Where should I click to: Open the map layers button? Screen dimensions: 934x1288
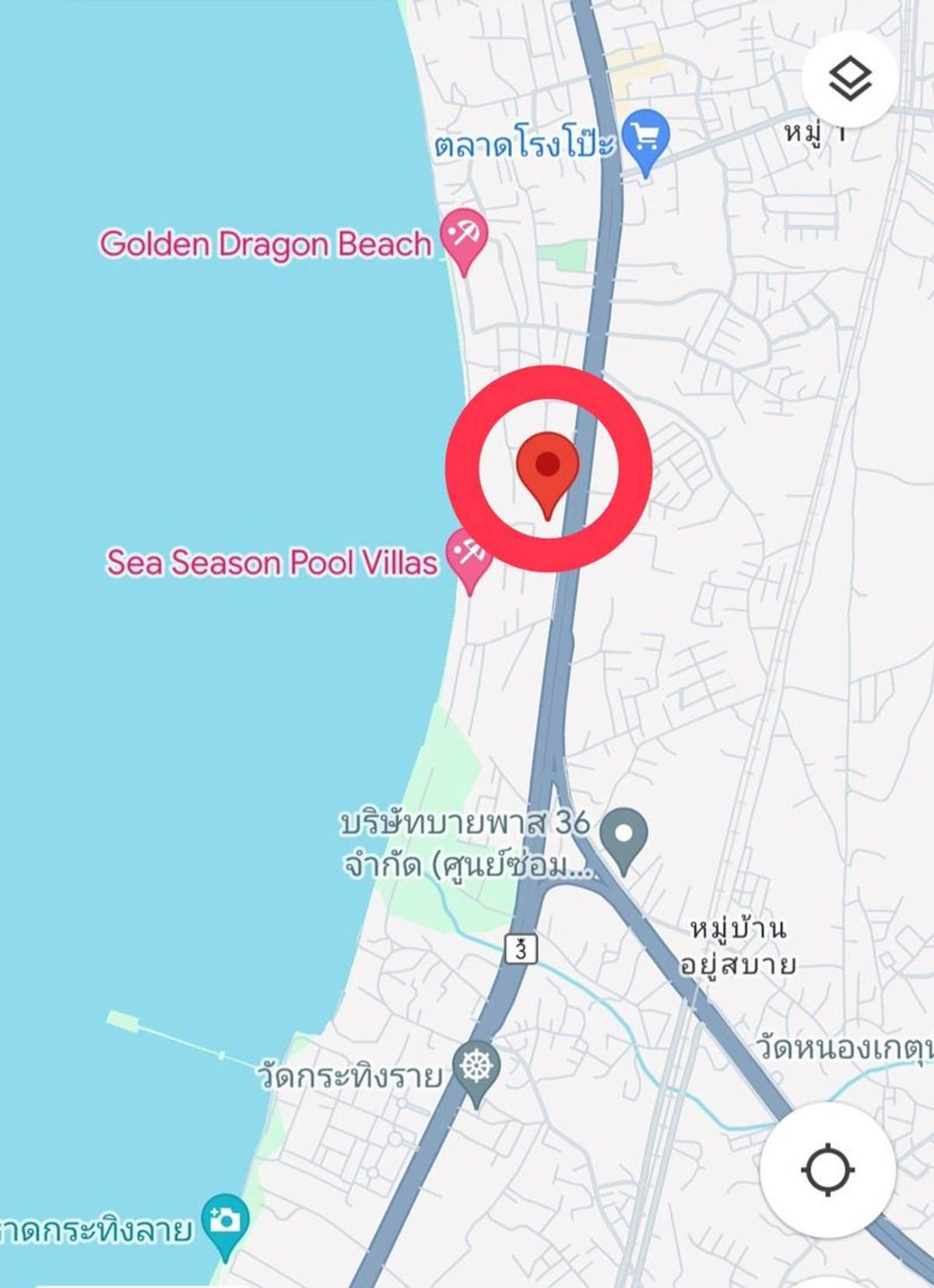[850, 79]
